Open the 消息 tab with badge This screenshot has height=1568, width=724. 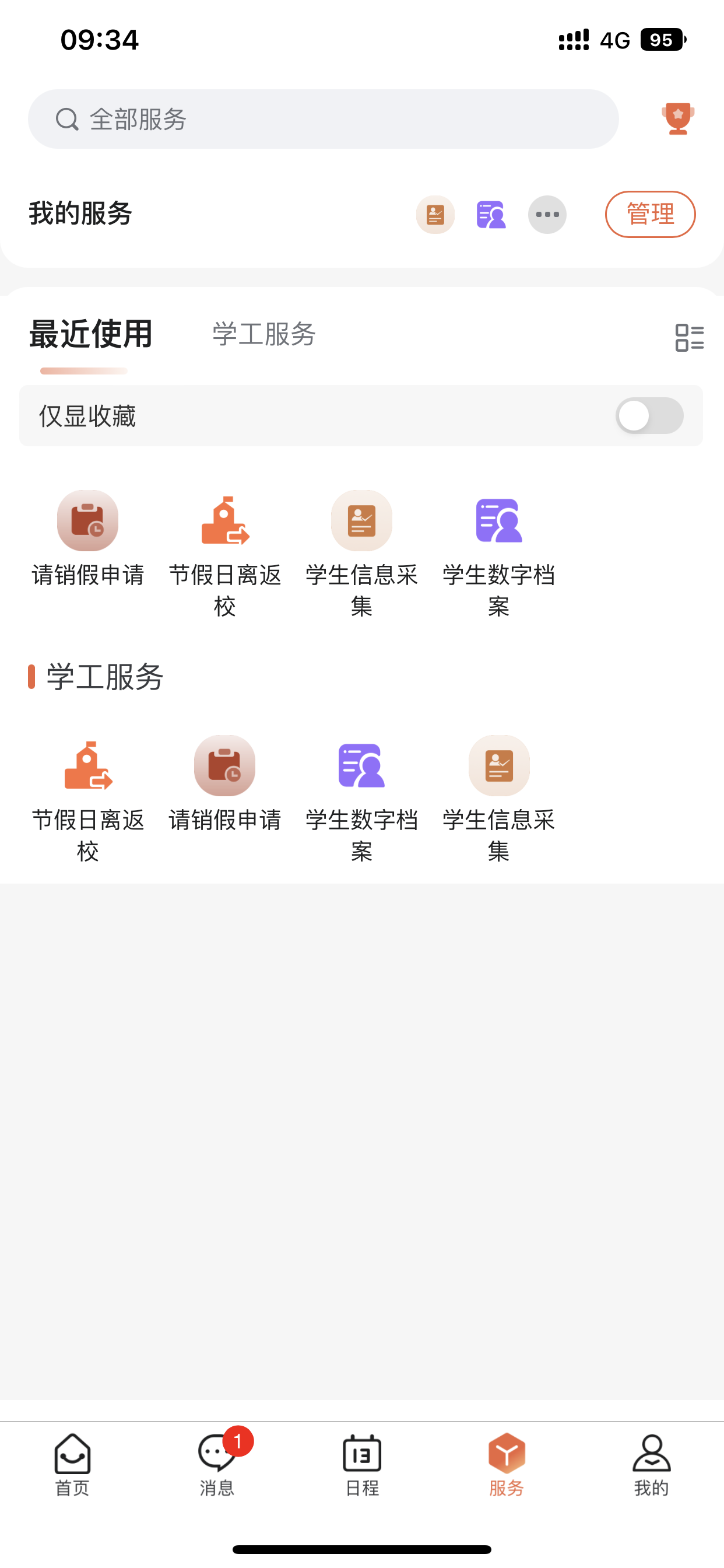(217, 1465)
